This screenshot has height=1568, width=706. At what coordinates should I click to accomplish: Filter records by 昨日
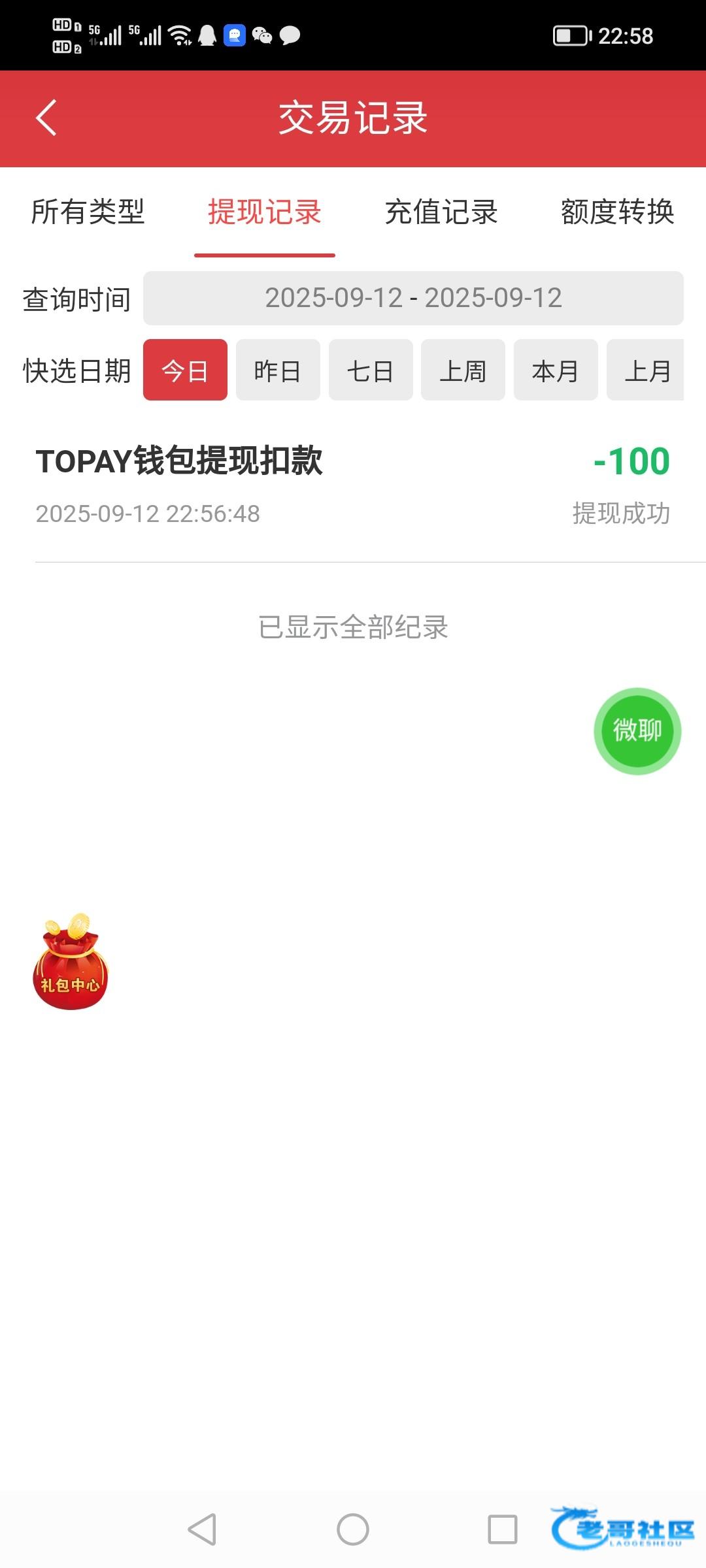coord(278,370)
